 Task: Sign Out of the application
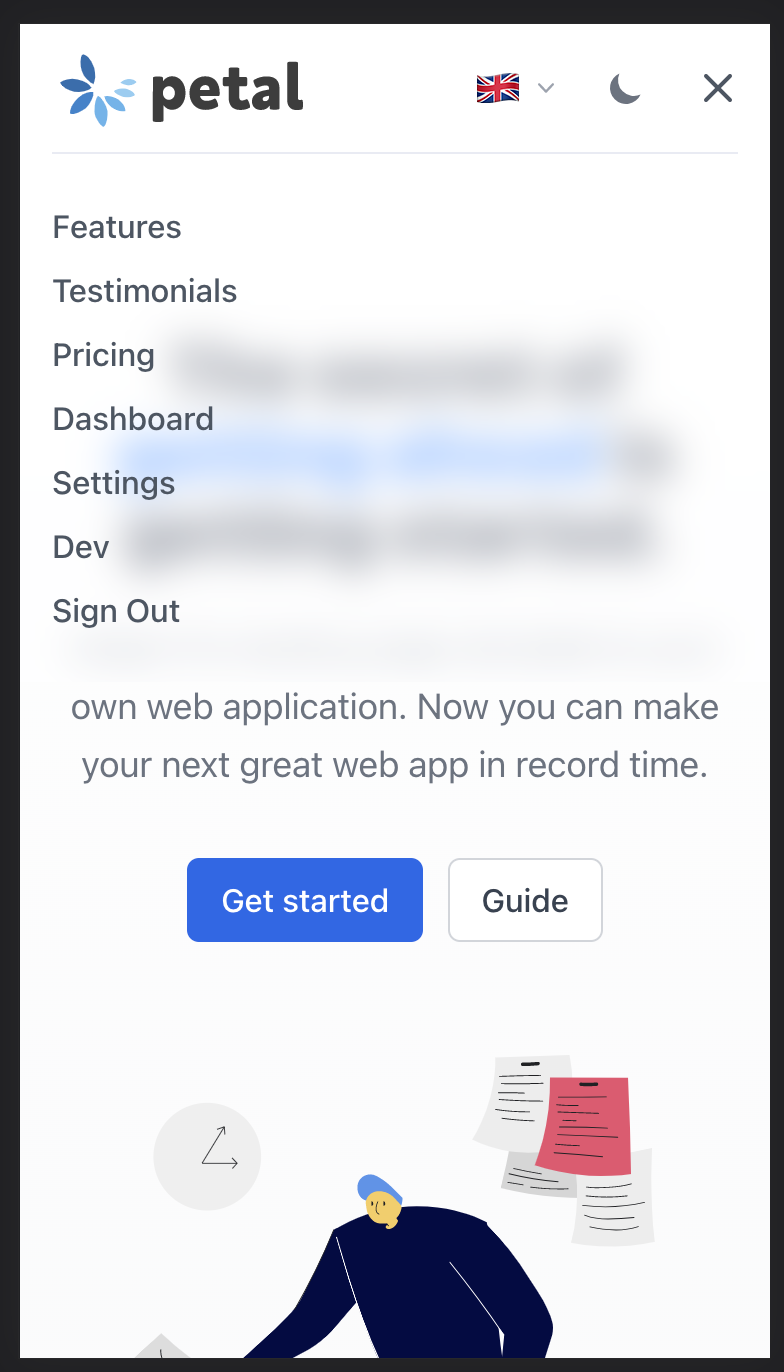pyautogui.click(x=116, y=611)
